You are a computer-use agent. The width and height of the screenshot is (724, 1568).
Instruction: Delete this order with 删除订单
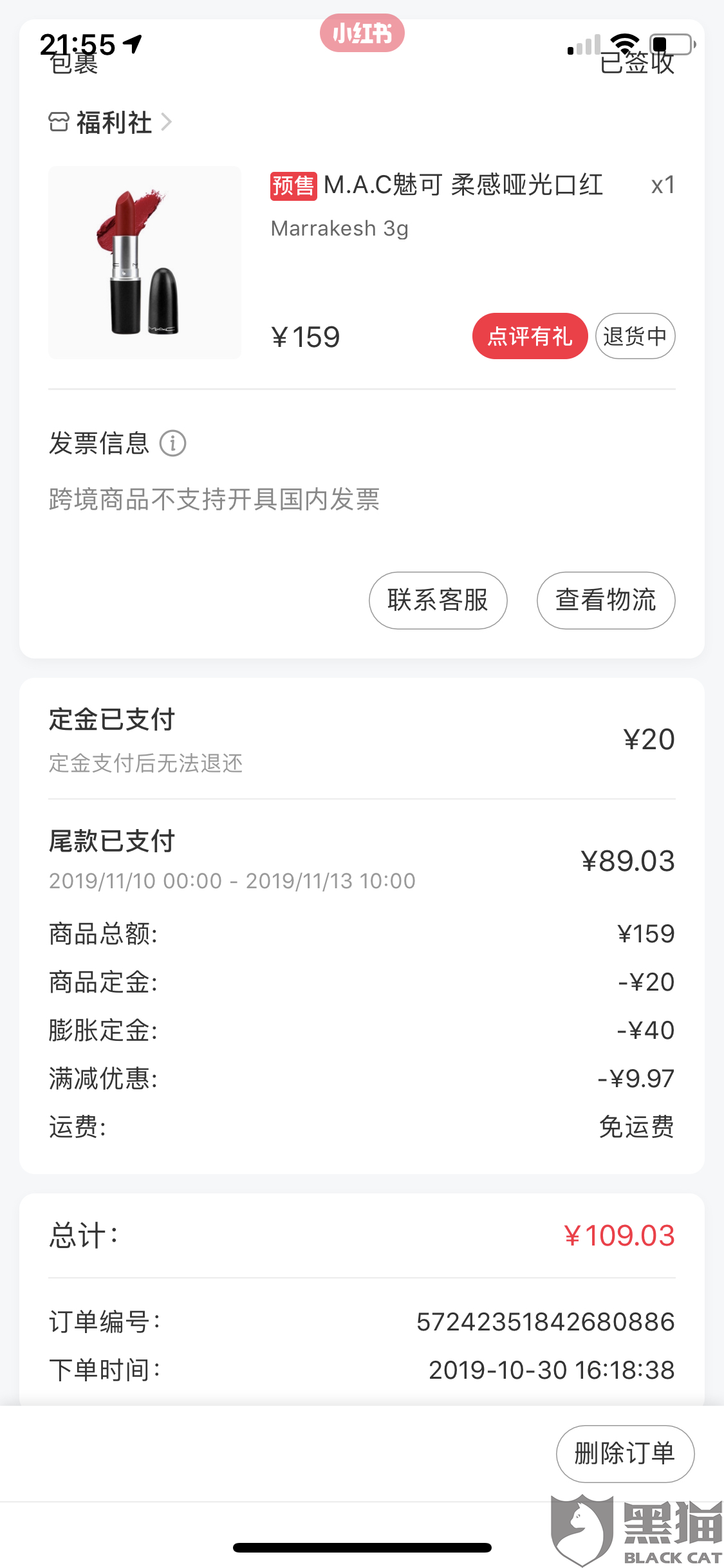pyautogui.click(x=624, y=1453)
